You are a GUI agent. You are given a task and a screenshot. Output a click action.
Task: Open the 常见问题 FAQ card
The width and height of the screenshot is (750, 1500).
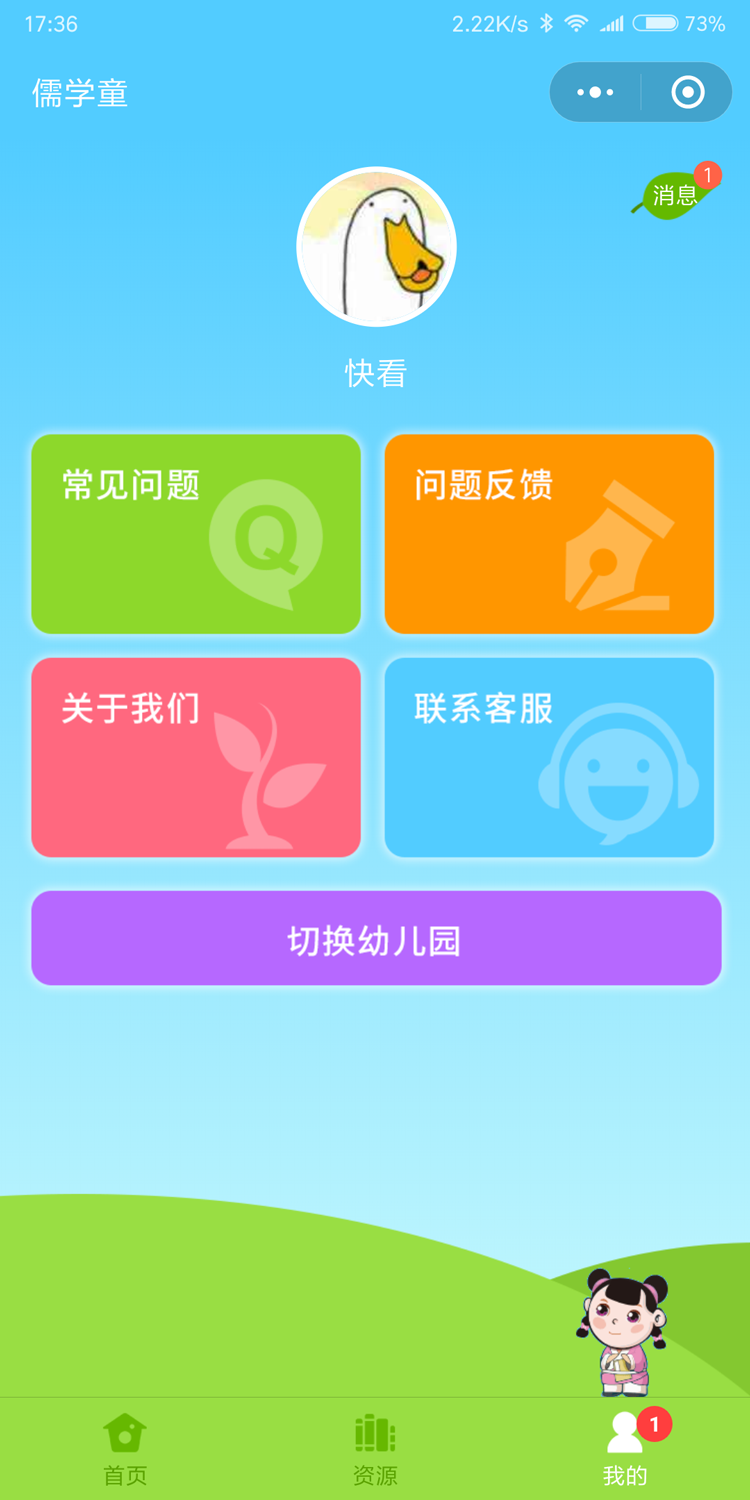196,534
